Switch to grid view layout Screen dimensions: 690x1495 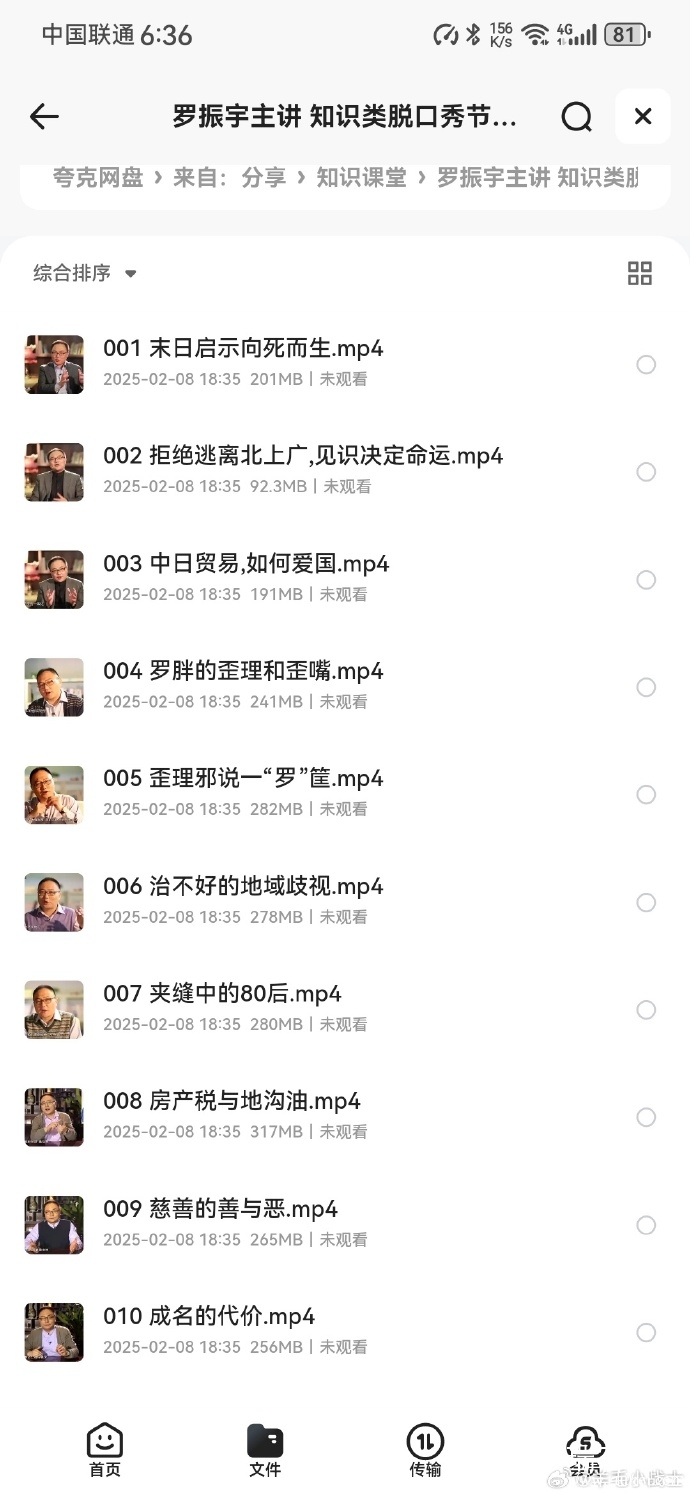pos(639,273)
